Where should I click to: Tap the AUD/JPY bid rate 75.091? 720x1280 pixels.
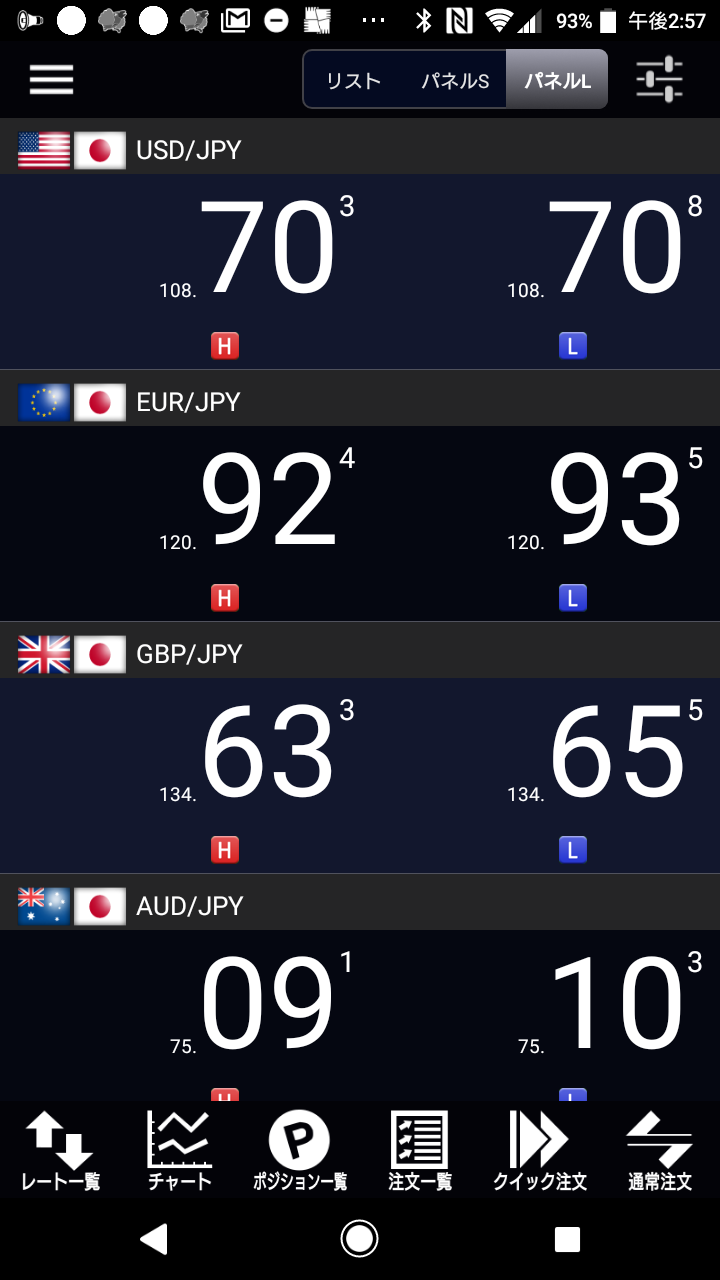pyautogui.click(x=258, y=1005)
